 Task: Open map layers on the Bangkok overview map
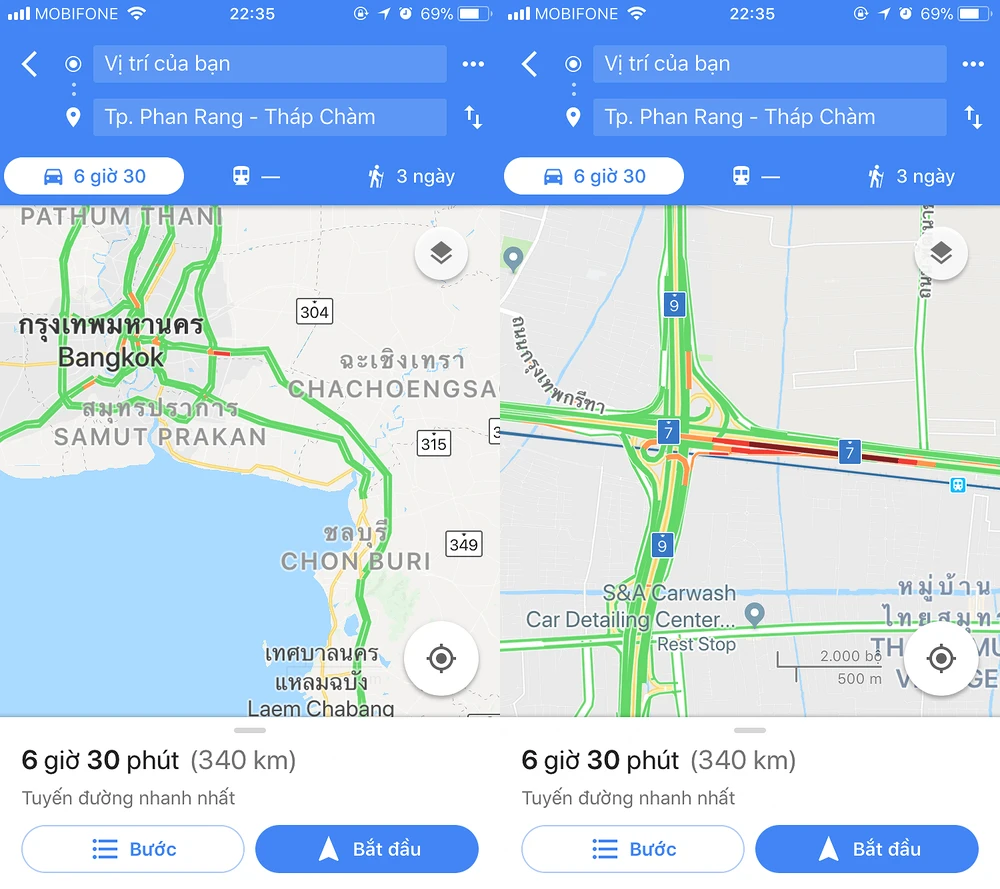tap(441, 254)
